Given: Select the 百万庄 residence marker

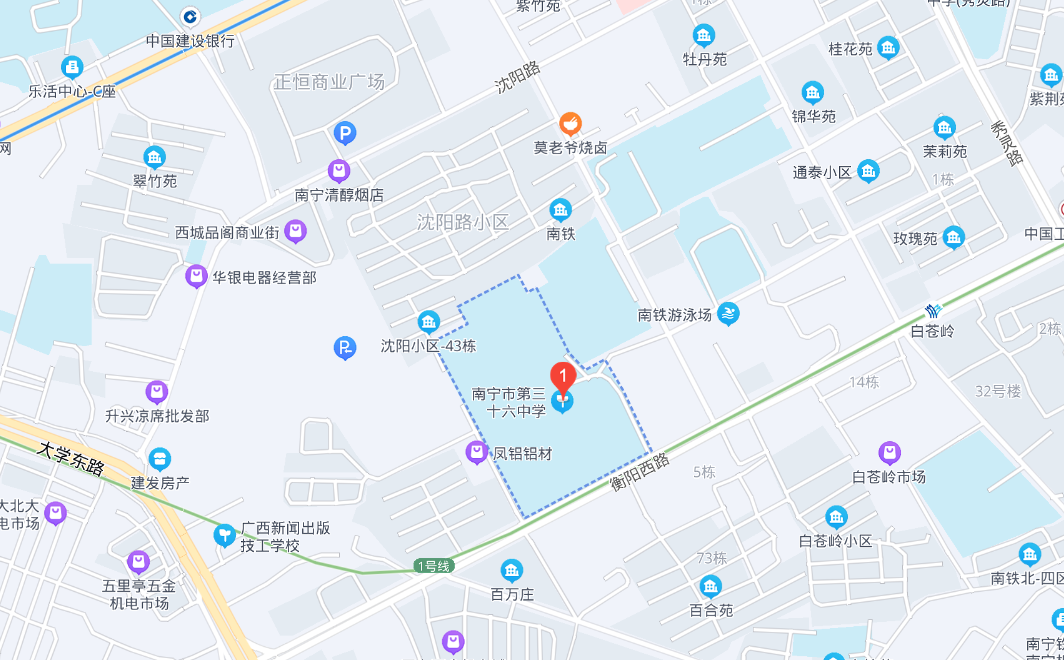Looking at the screenshot, I should 512,571.
